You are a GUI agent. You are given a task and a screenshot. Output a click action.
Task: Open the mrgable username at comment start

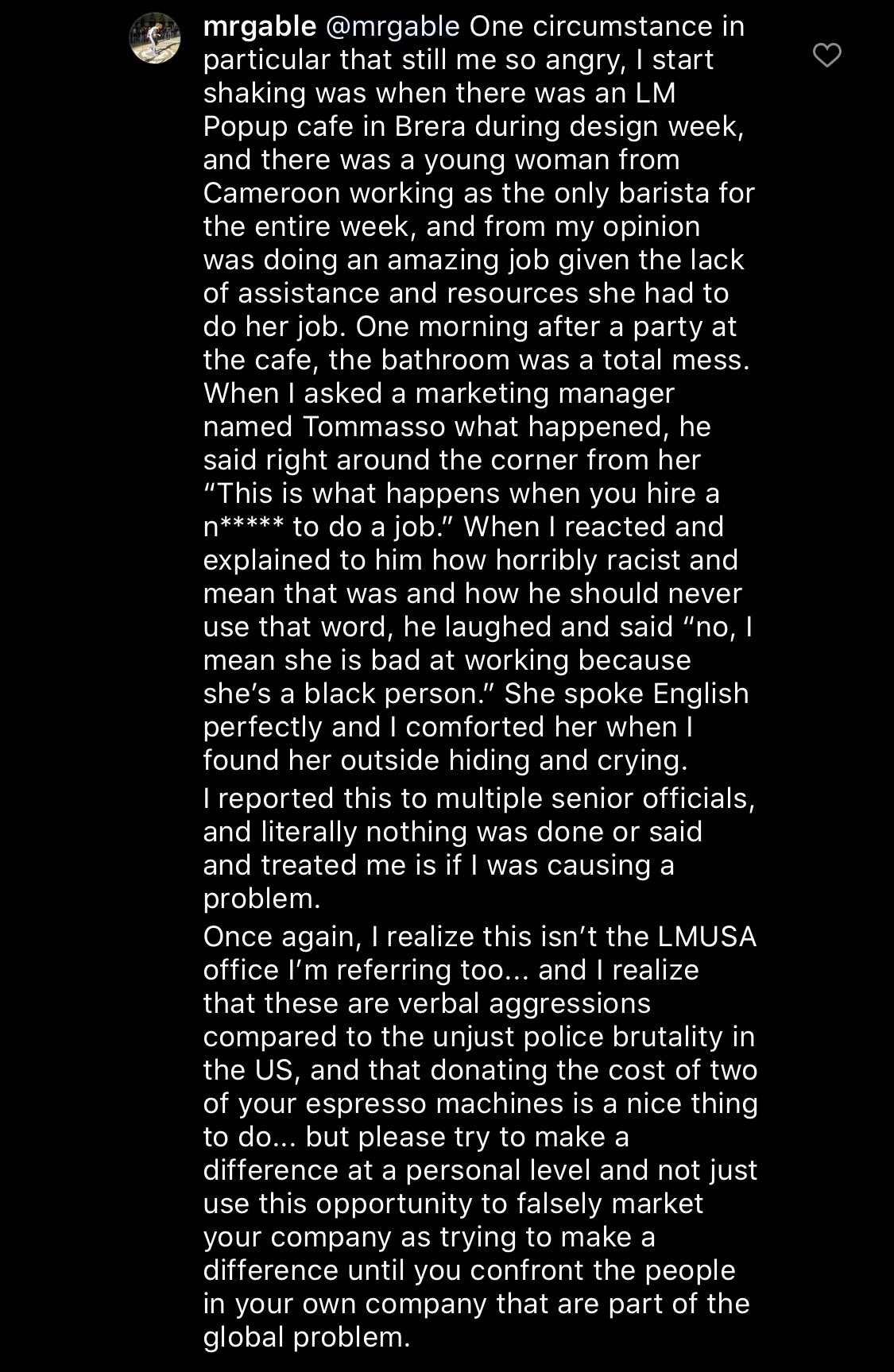(260, 26)
